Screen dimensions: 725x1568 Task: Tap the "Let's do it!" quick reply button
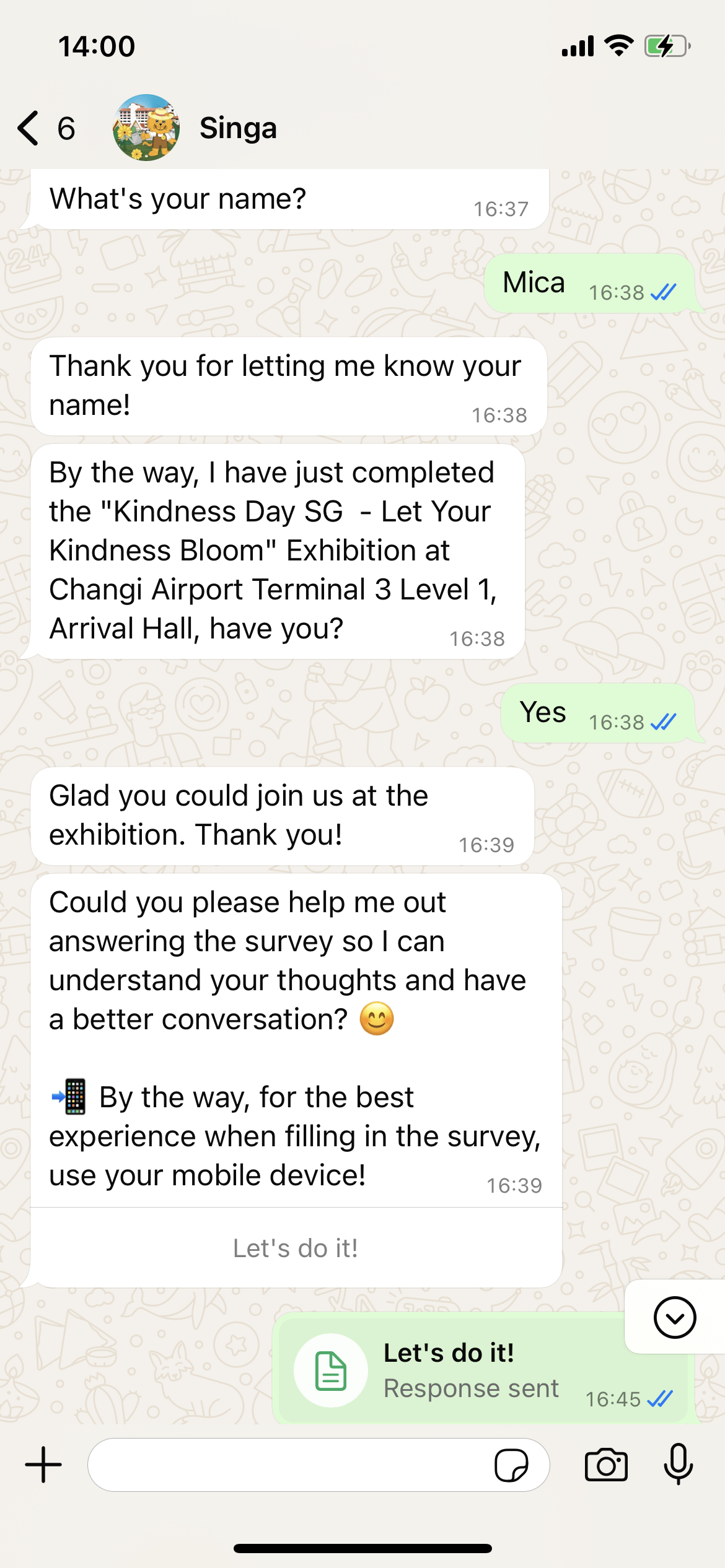click(296, 1248)
